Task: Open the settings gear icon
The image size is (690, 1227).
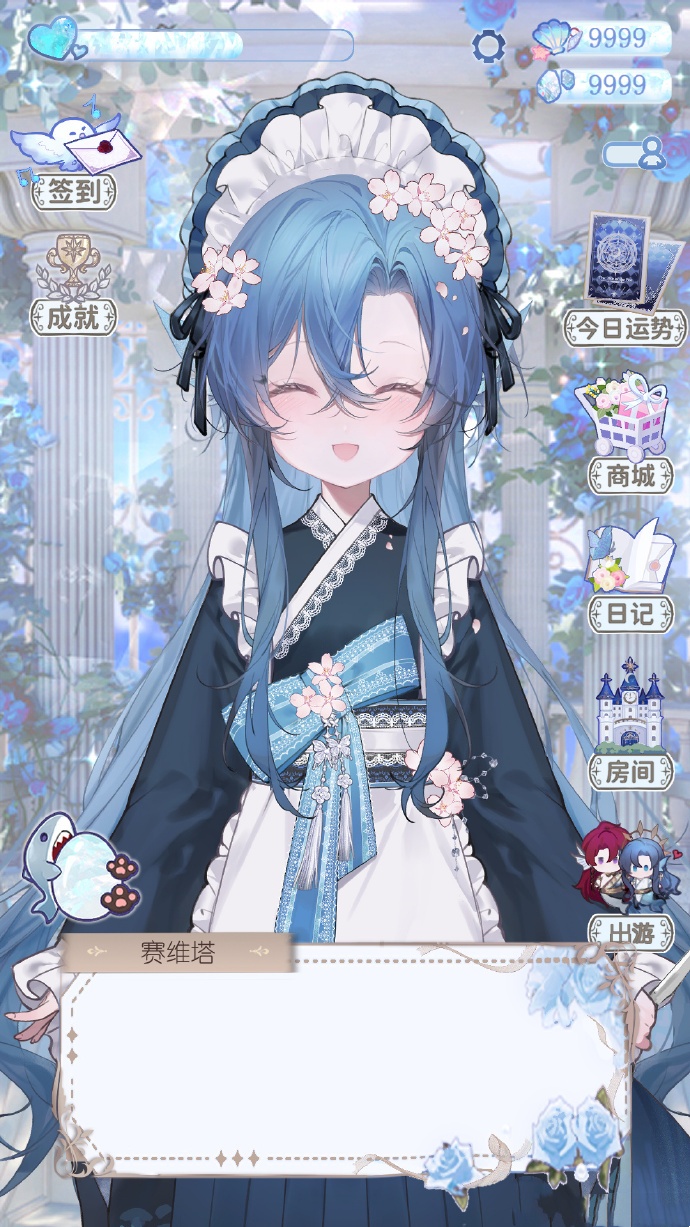Action: 488,45
